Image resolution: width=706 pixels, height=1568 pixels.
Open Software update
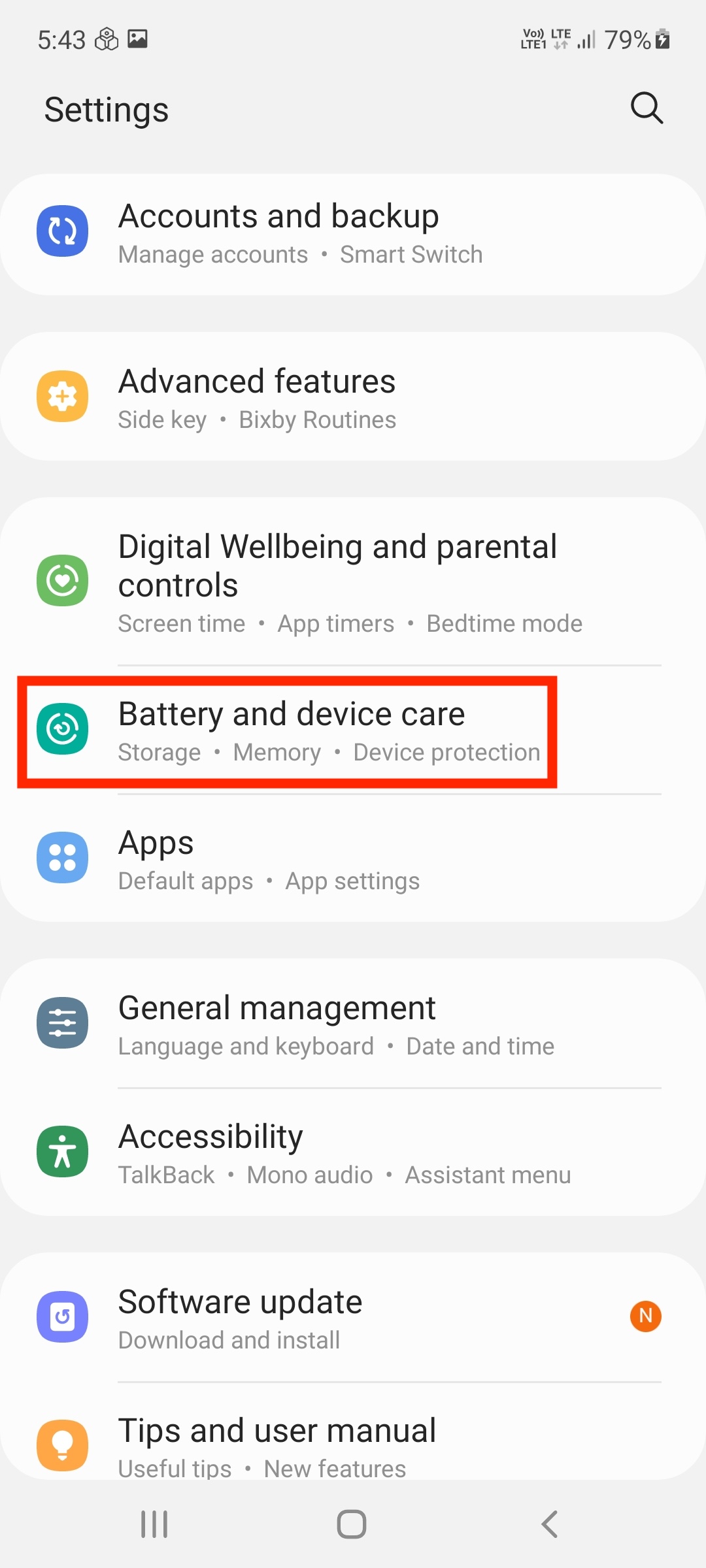pos(353,1317)
